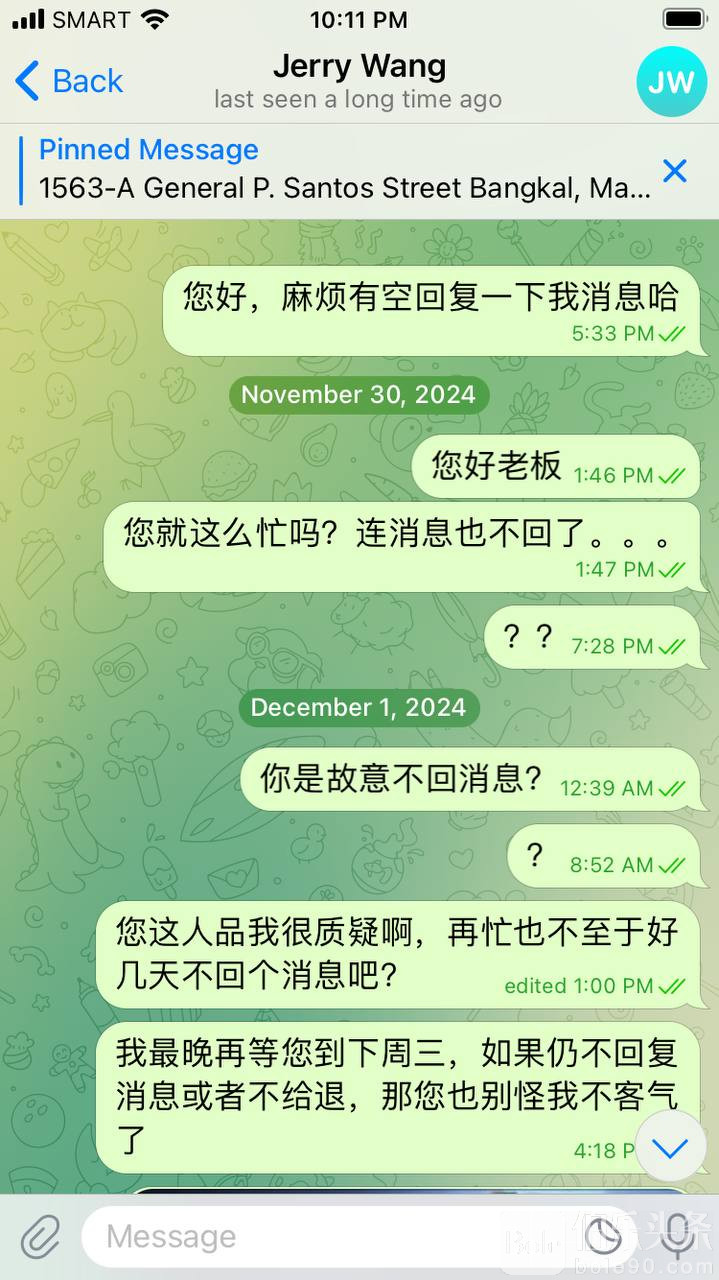The height and width of the screenshot is (1280, 719).
Task: Open the scheduled message clock icon
Action: (603, 1237)
